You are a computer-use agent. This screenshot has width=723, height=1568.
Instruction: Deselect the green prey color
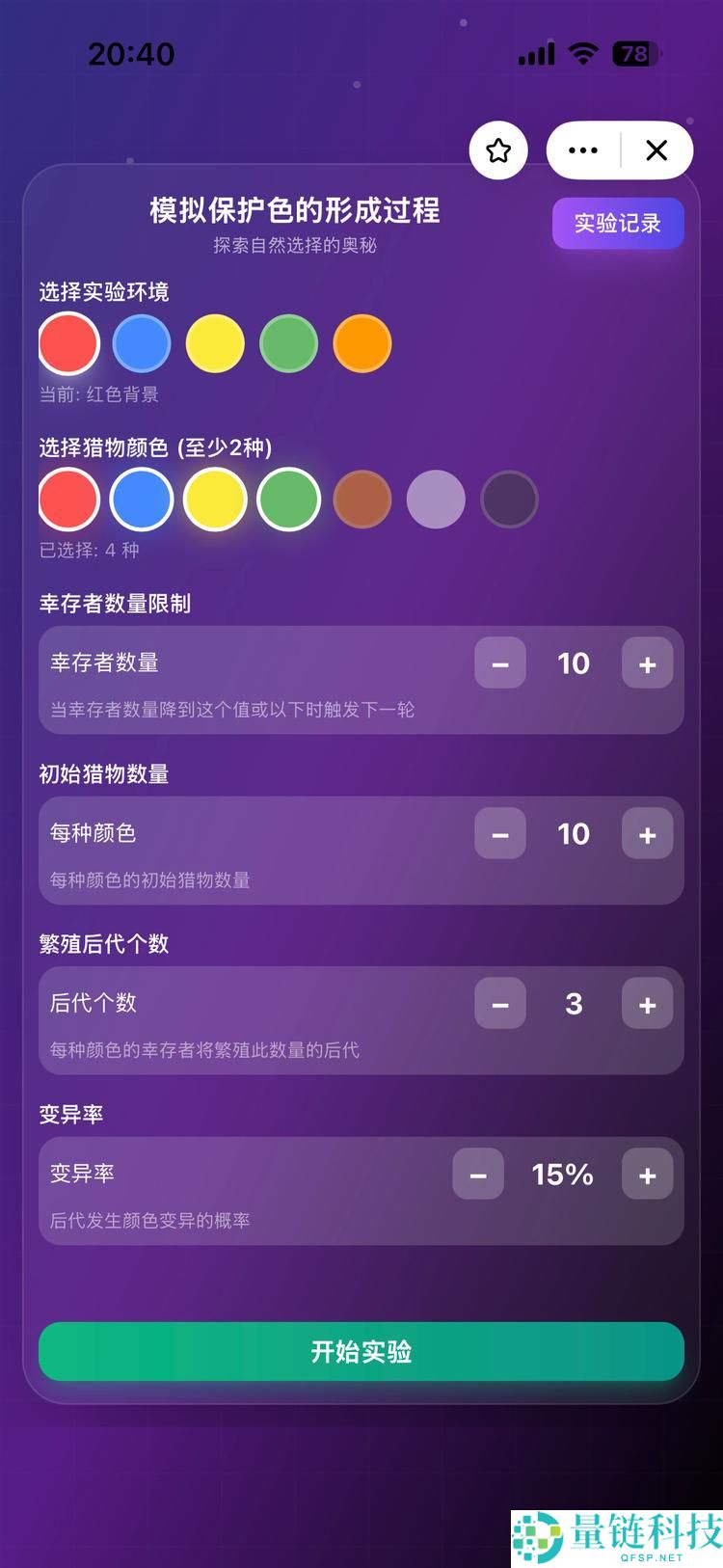click(289, 500)
